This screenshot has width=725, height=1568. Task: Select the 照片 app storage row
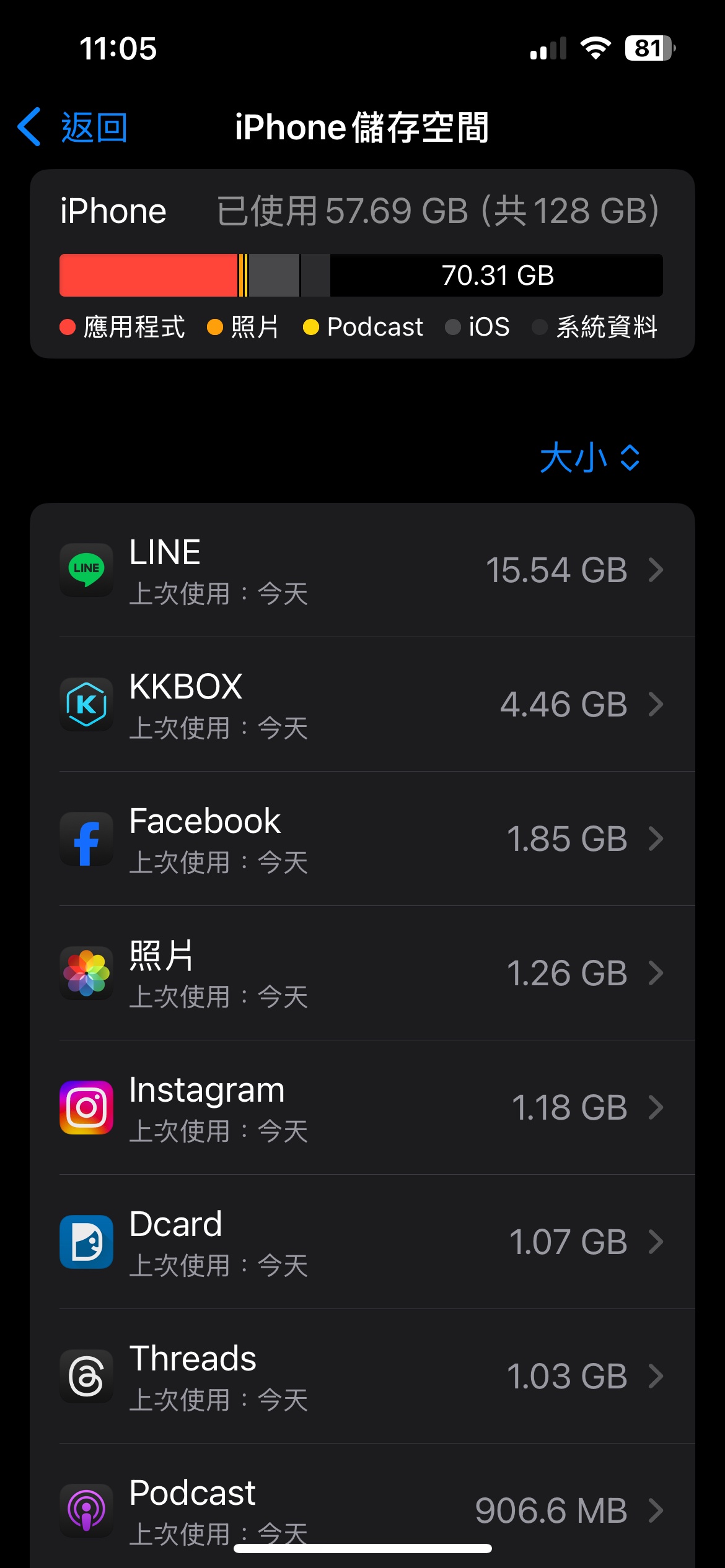[362, 973]
